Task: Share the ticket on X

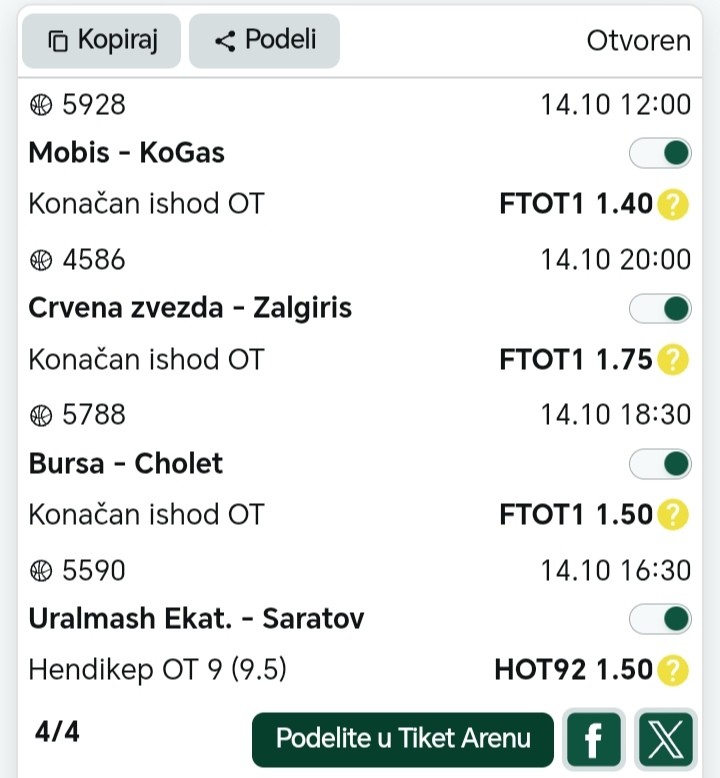Action: pyautogui.click(x=665, y=740)
